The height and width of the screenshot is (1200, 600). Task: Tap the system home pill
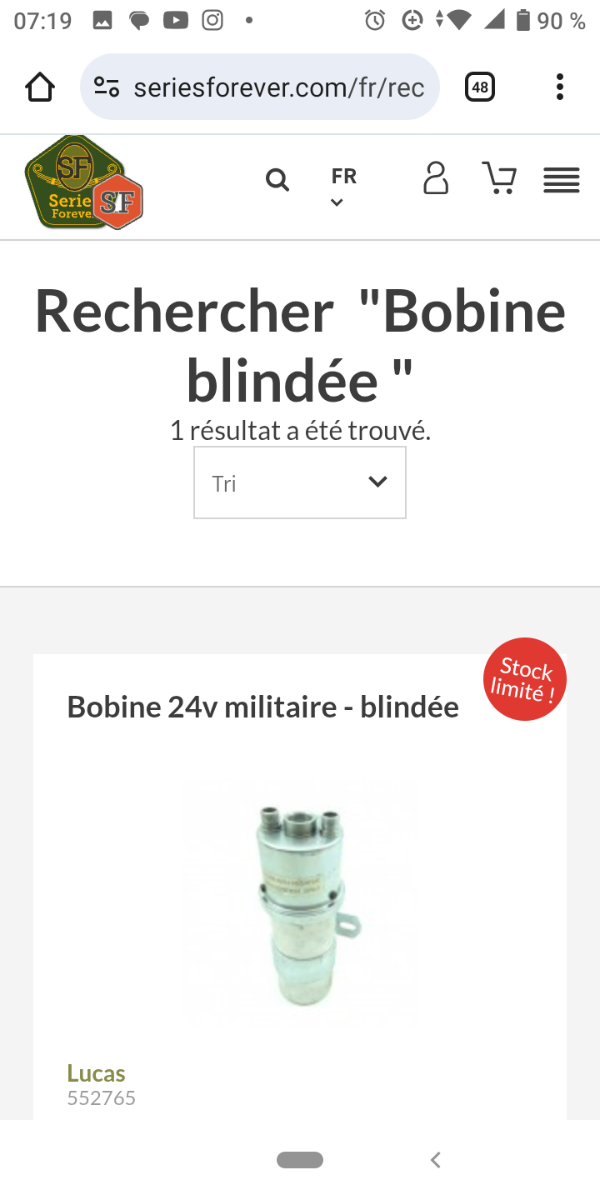click(300, 1160)
